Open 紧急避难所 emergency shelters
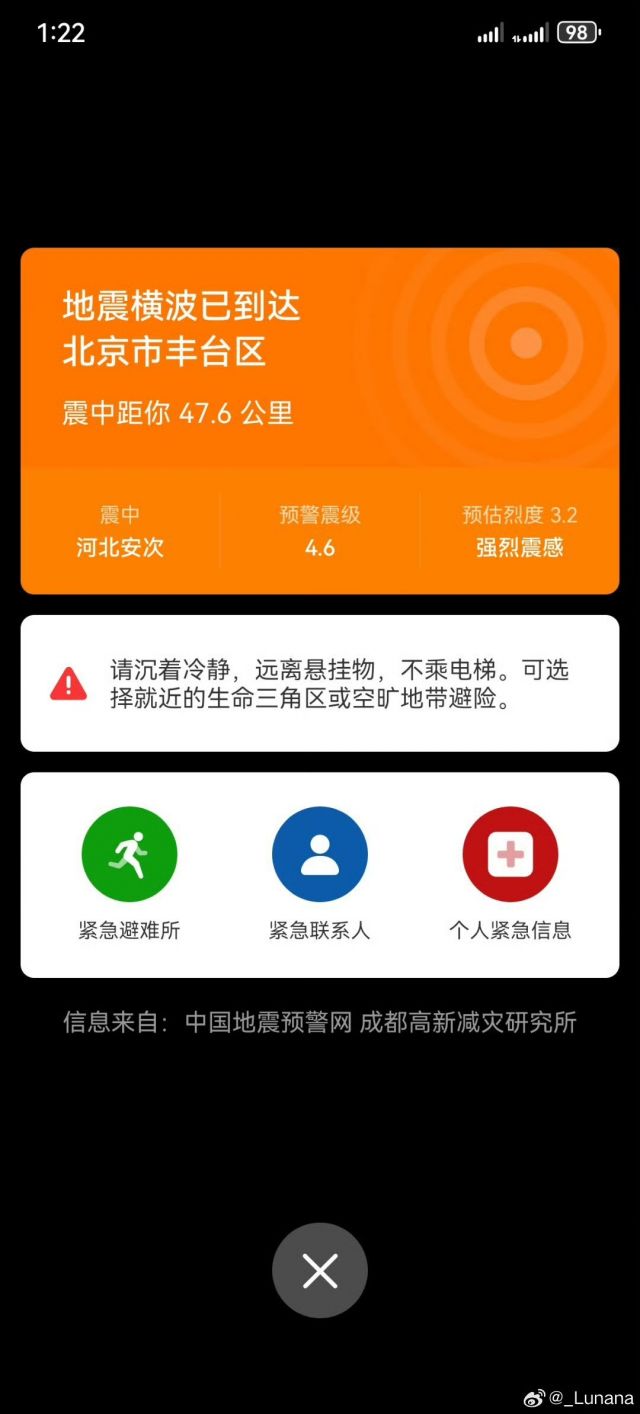 (129, 855)
